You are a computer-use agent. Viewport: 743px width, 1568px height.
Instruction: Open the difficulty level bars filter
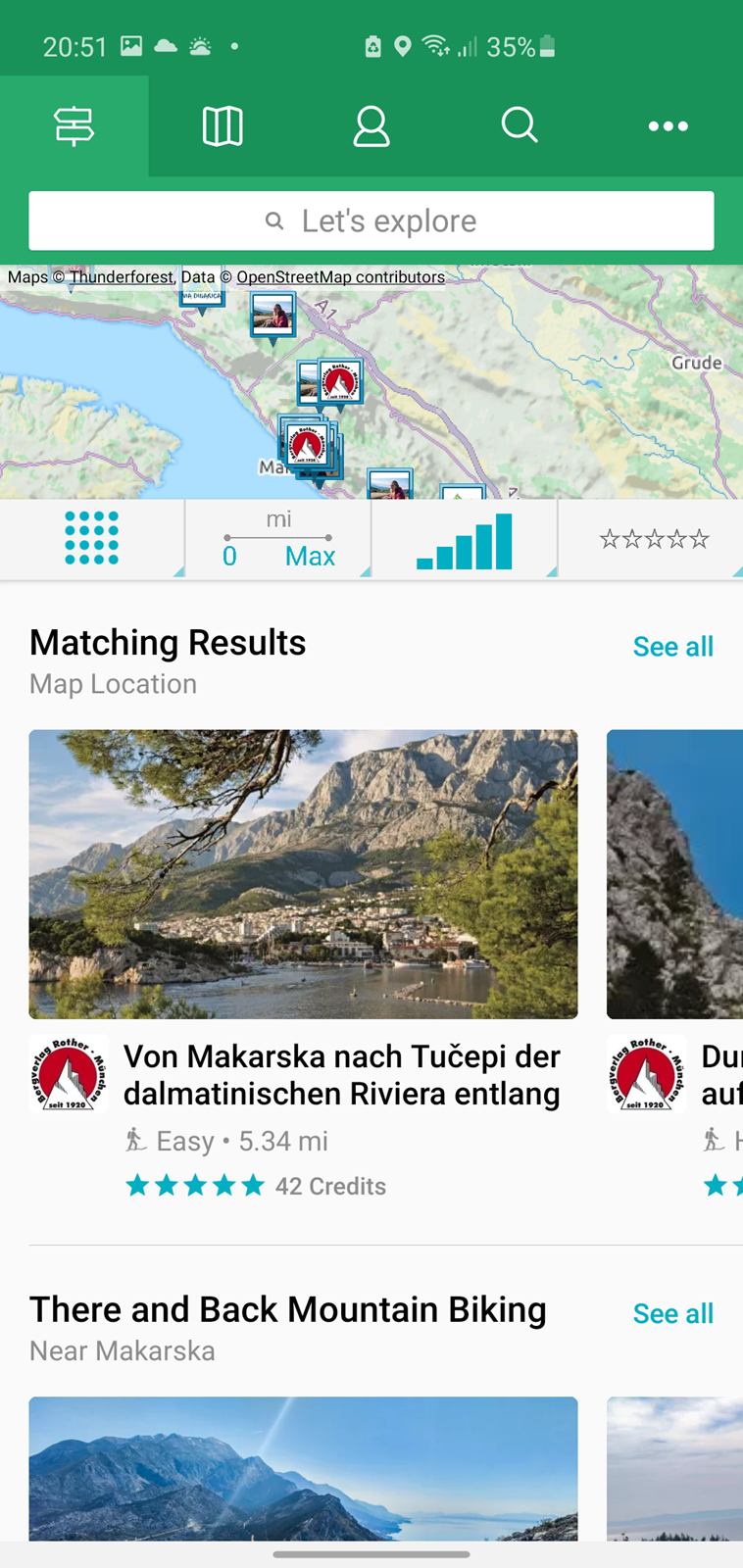click(x=465, y=538)
